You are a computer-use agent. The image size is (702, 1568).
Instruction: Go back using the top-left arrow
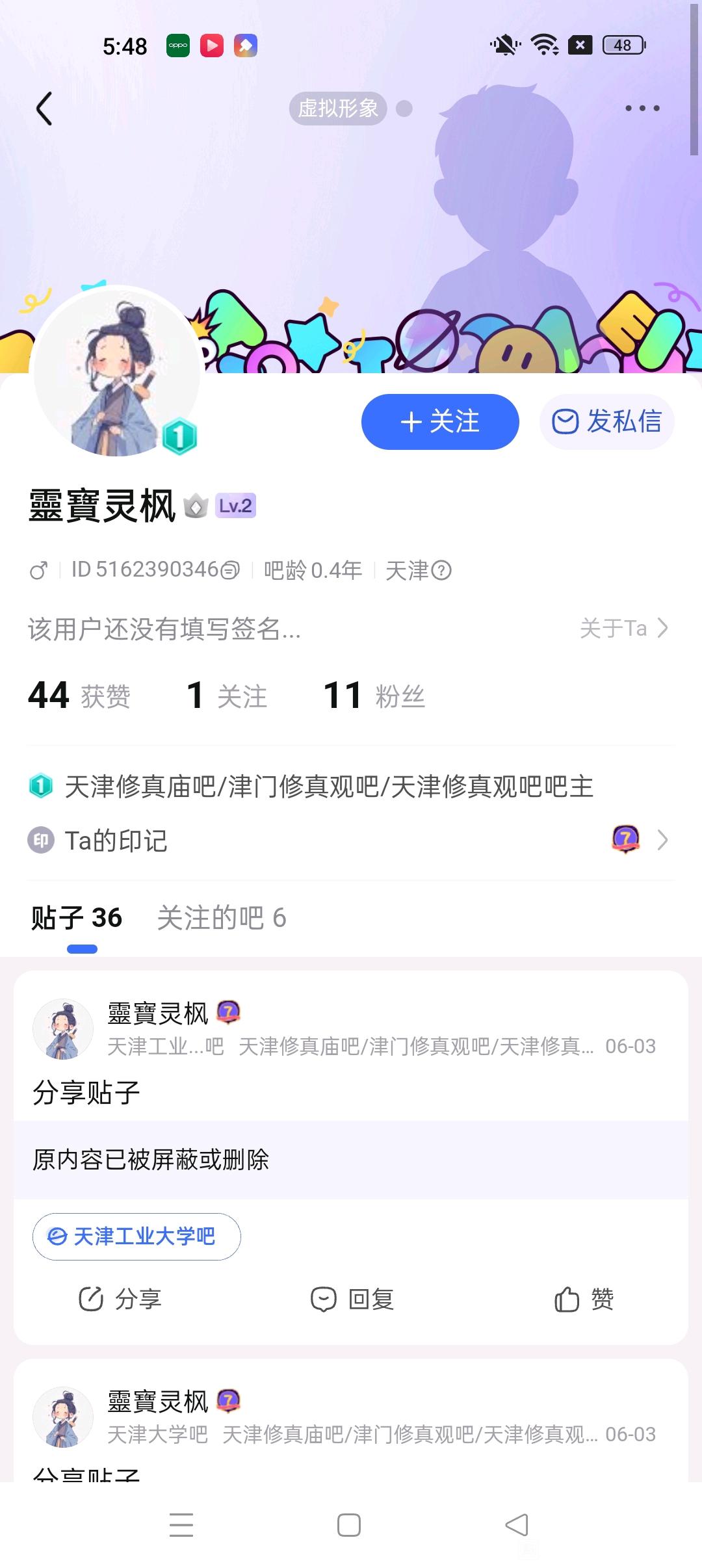tap(44, 108)
